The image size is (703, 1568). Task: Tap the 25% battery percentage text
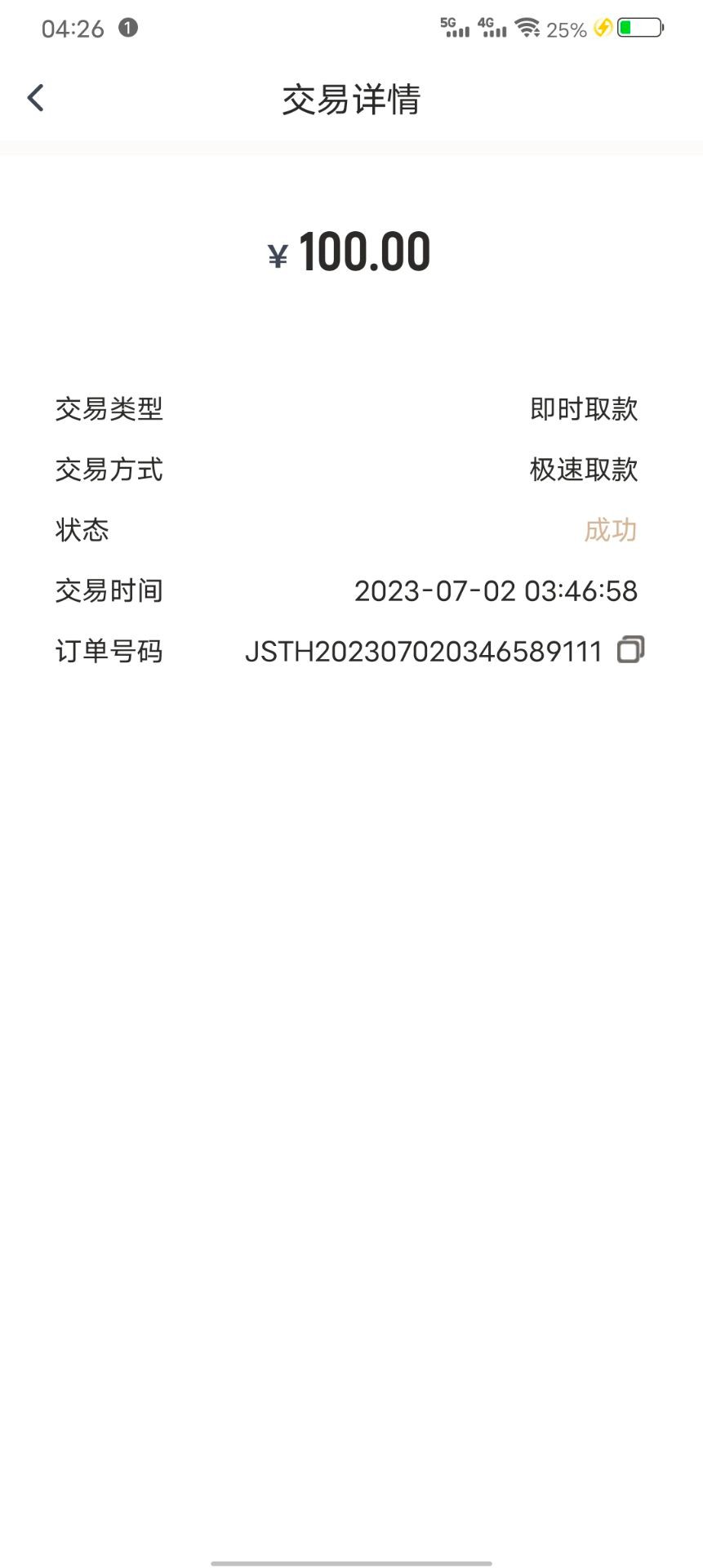(x=567, y=29)
